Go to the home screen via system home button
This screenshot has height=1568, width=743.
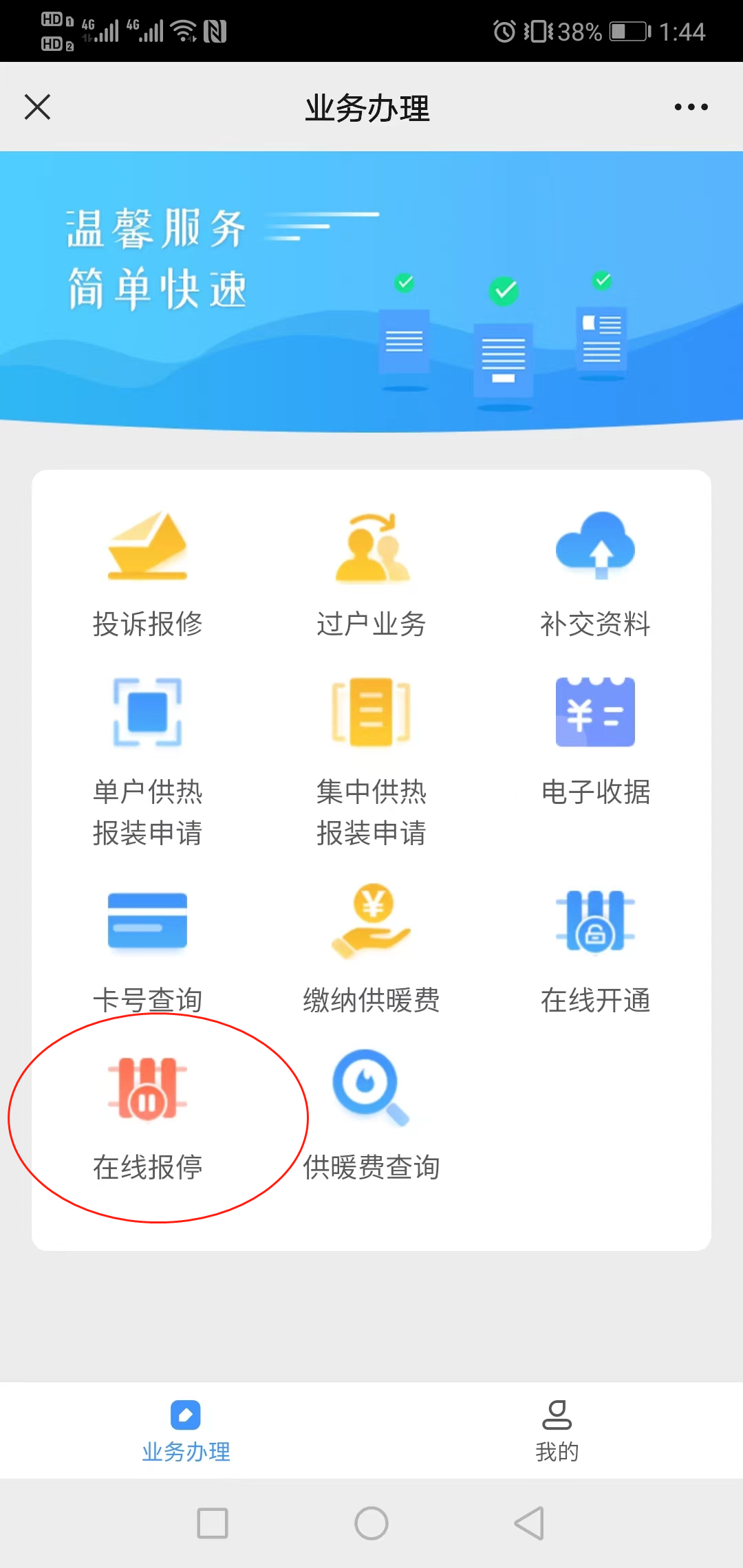click(x=371, y=1523)
